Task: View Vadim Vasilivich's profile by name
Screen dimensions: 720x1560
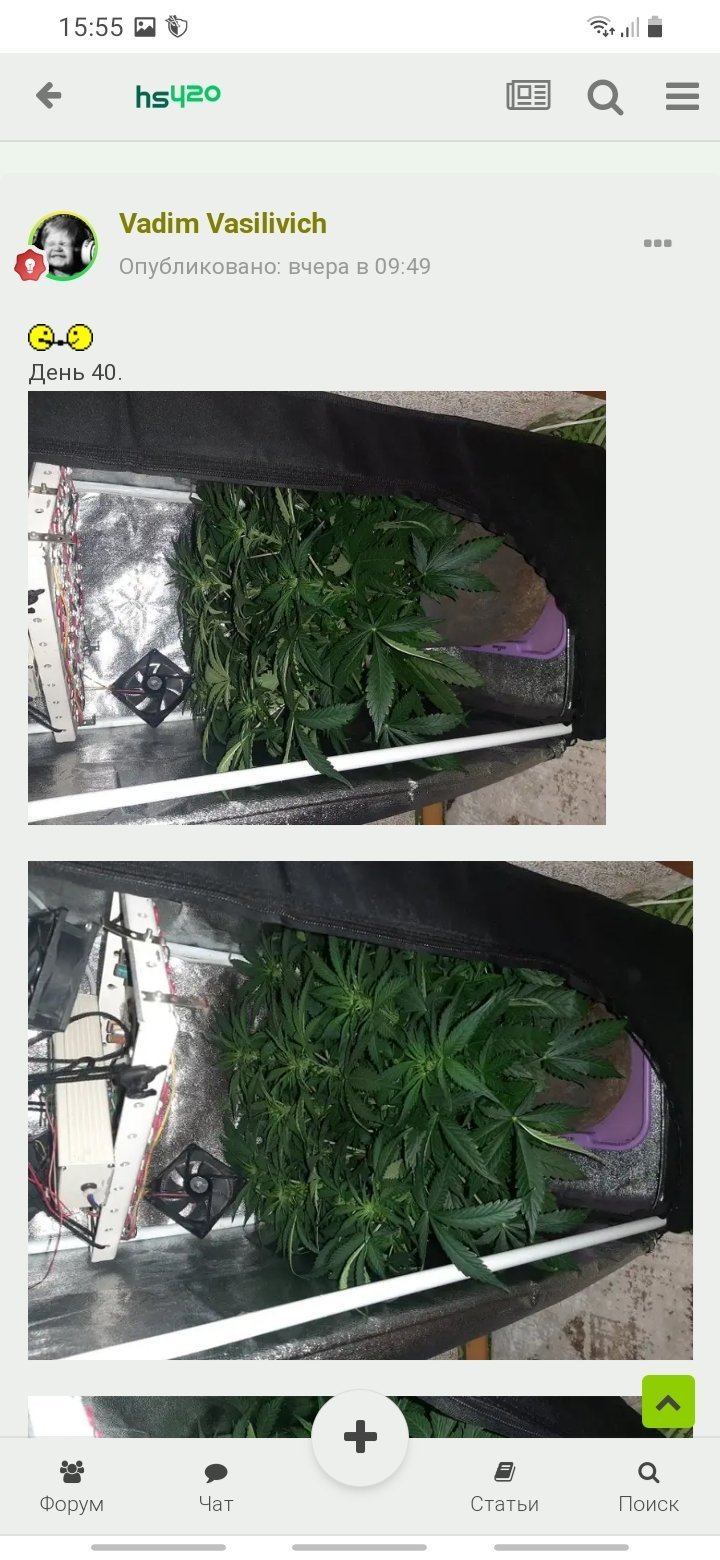Action: point(223,224)
